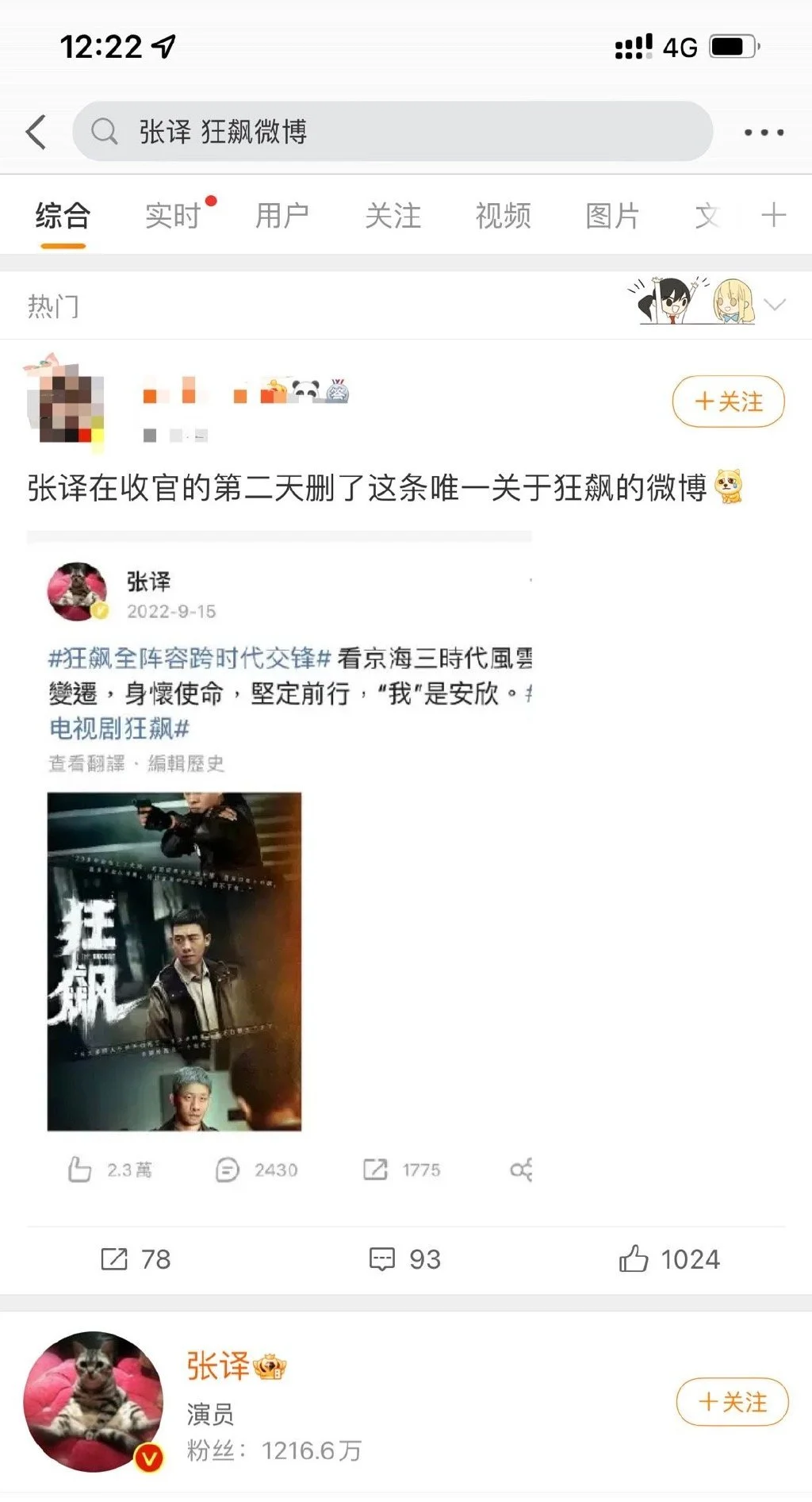Select the 综合 tab
This screenshot has width=812, height=1502.
[x=63, y=216]
